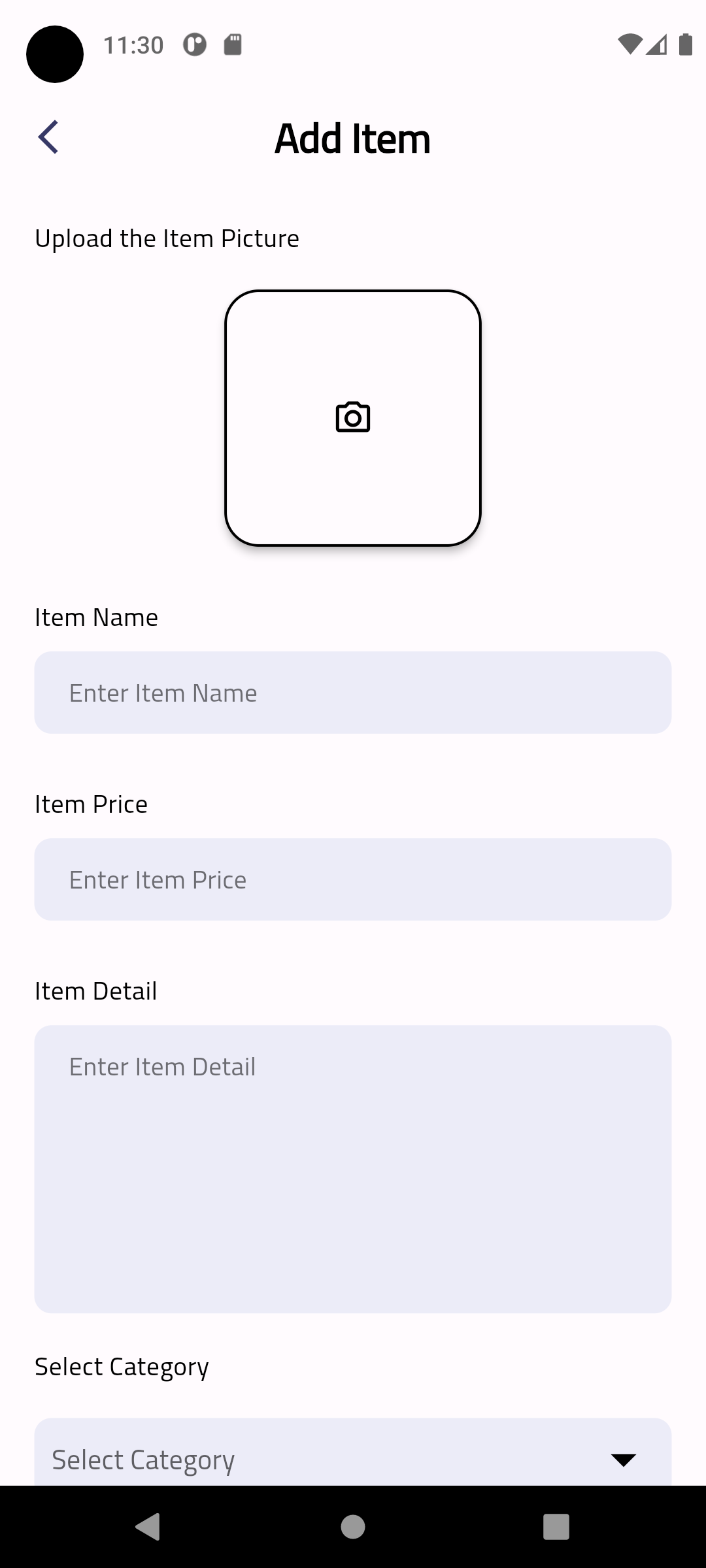
Task: Tap the system home button
Action: tap(353, 1527)
